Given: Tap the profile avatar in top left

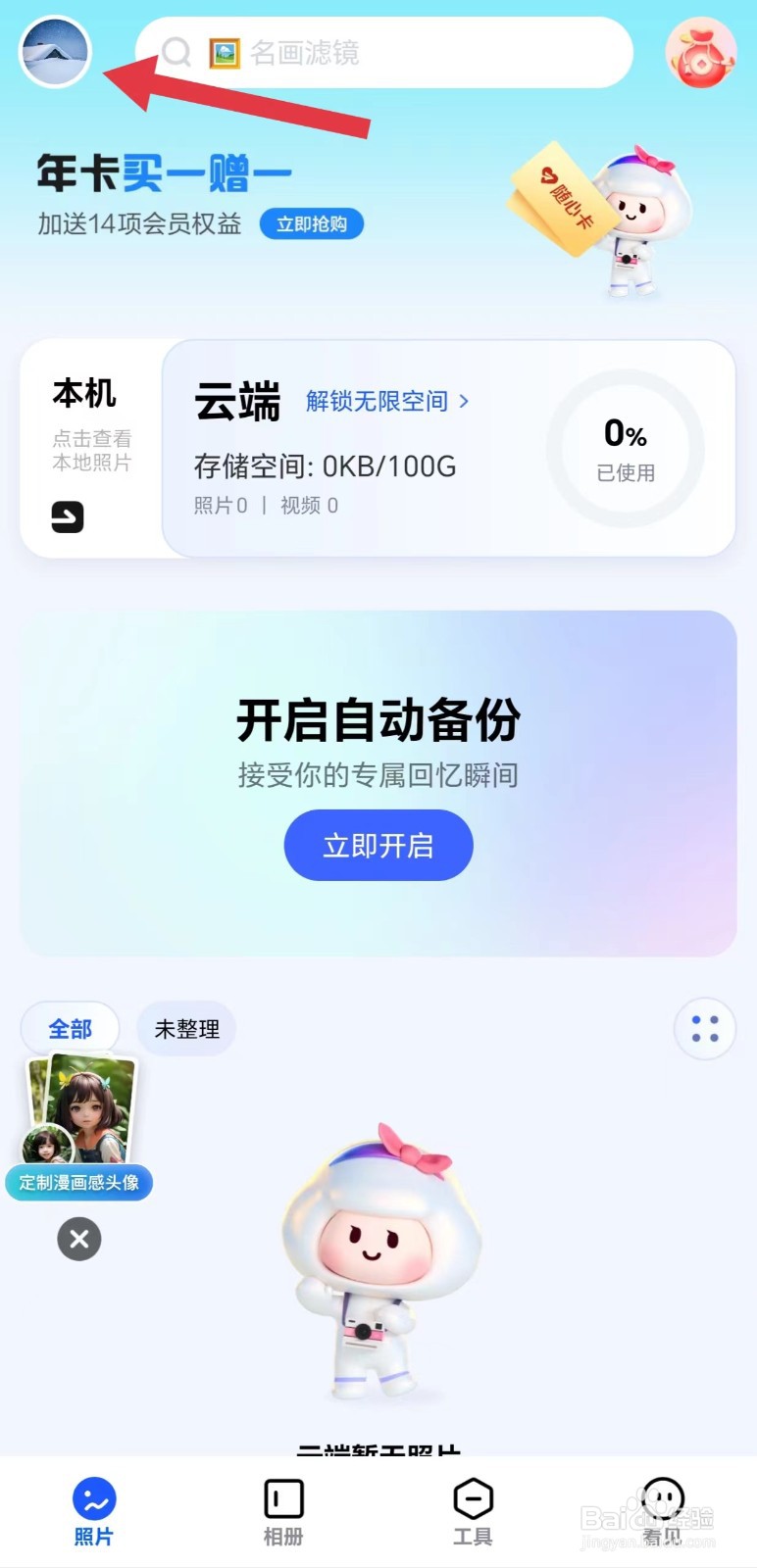Looking at the screenshot, I should 54,51.
